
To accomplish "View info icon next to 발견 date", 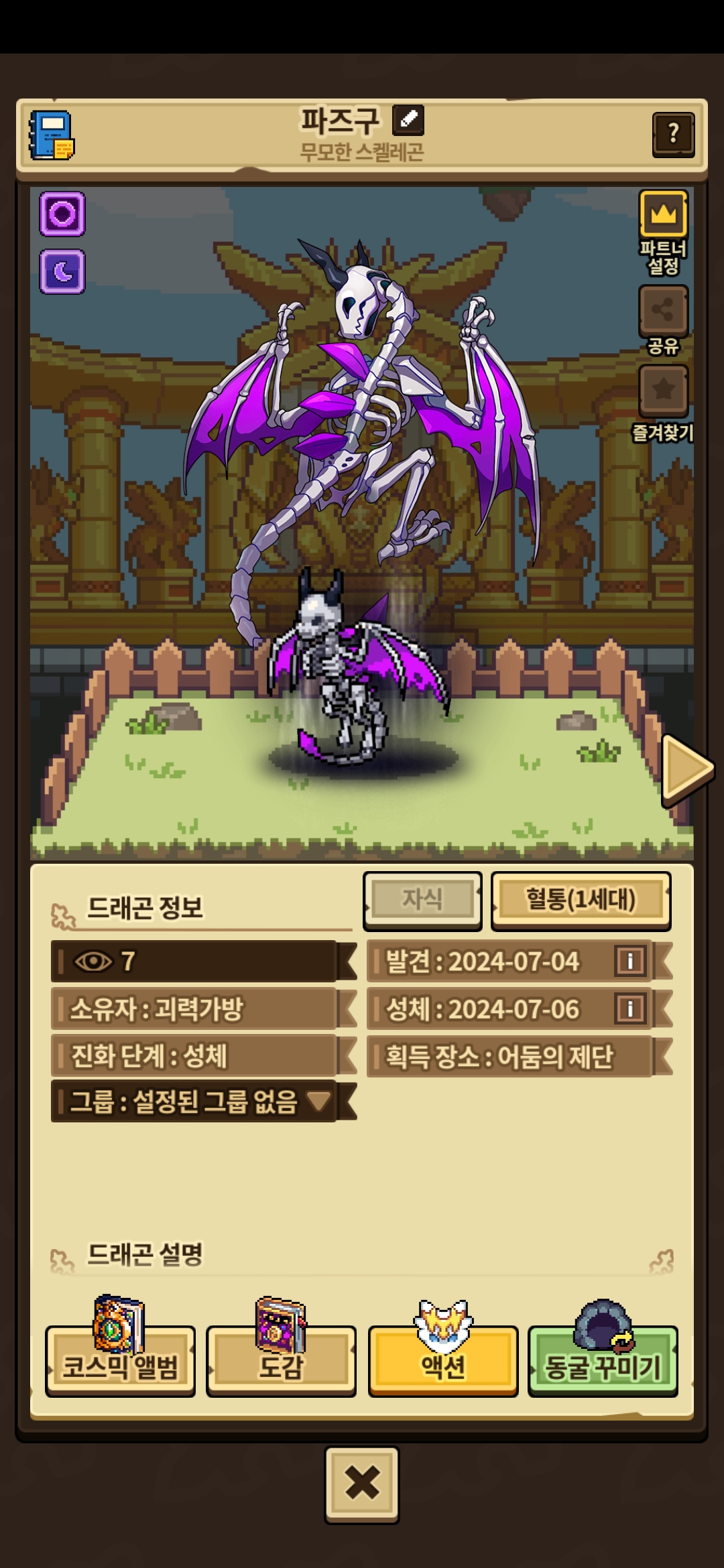I will tap(630, 961).
